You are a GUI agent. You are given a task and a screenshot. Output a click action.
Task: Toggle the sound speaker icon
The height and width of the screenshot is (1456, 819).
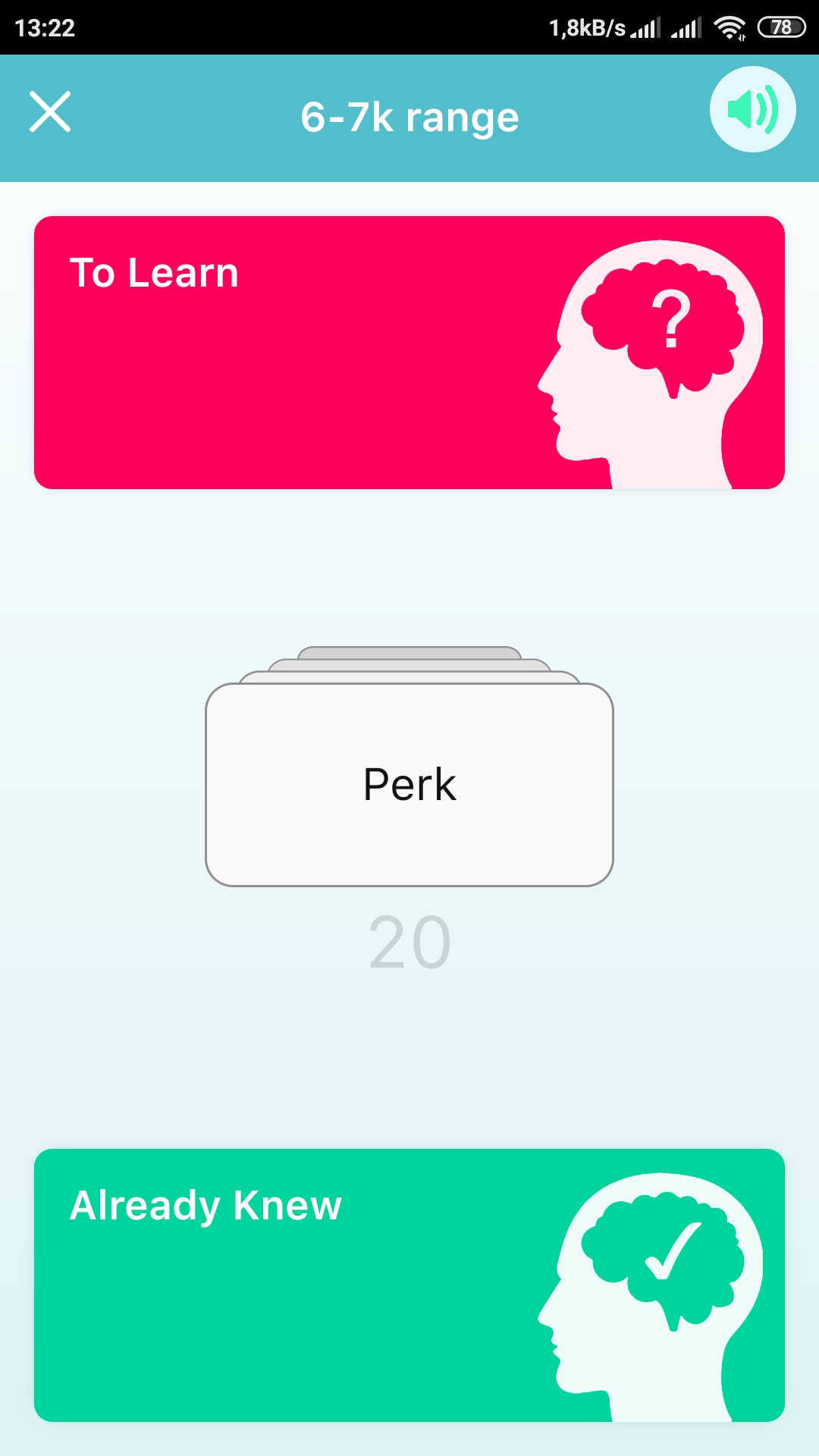point(752,109)
